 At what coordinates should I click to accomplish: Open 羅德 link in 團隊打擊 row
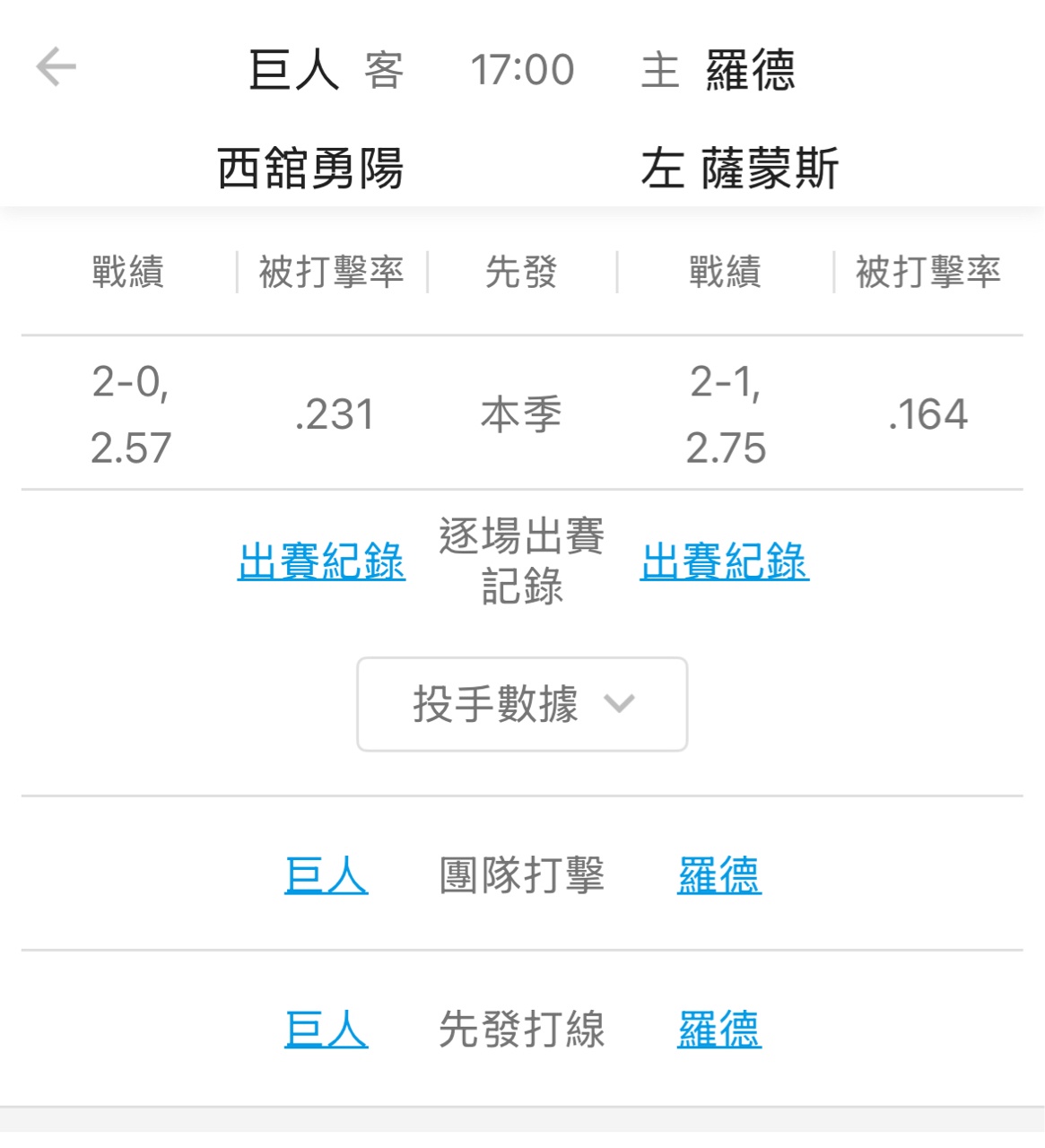click(718, 874)
